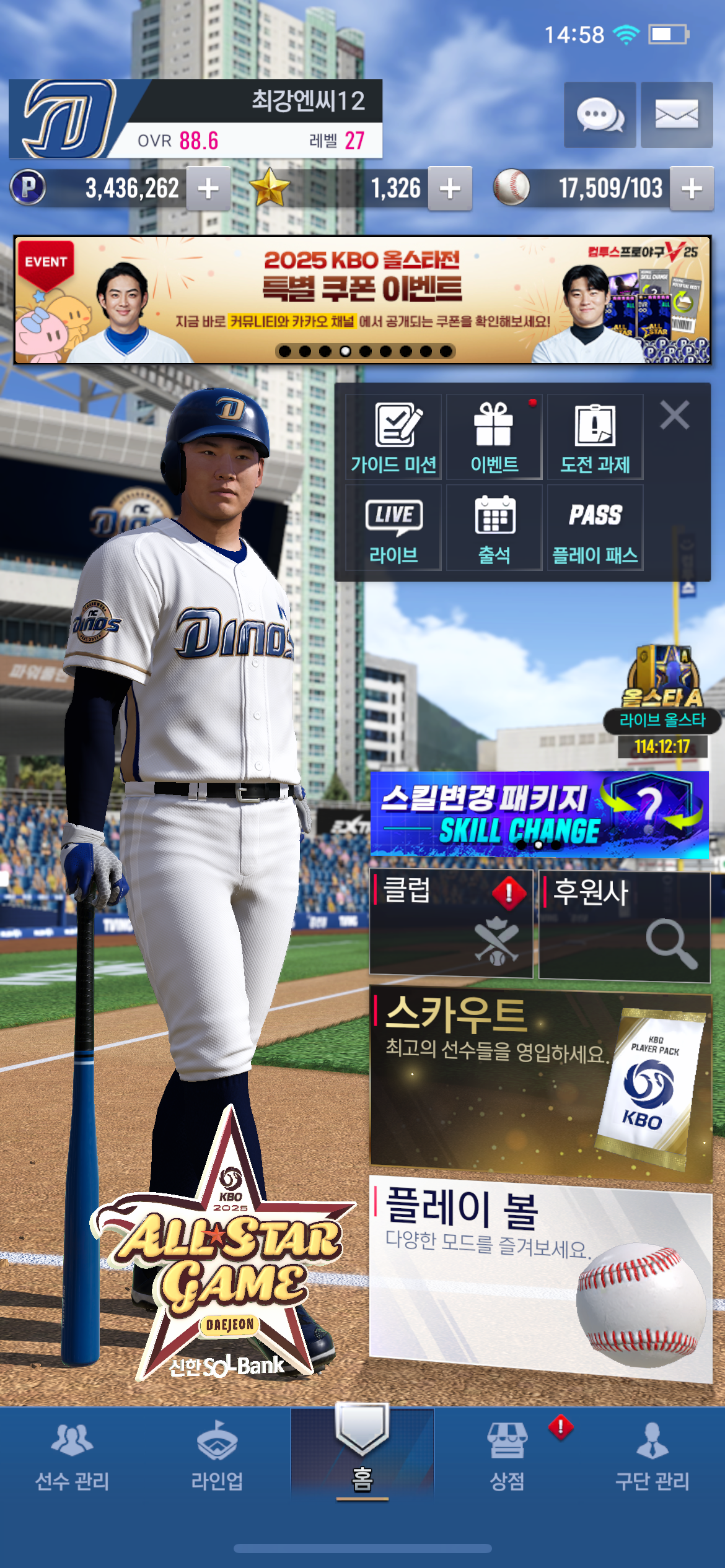Open 도전 과제
Image resolution: width=725 pixels, height=1568 pixels.
[x=595, y=437]
